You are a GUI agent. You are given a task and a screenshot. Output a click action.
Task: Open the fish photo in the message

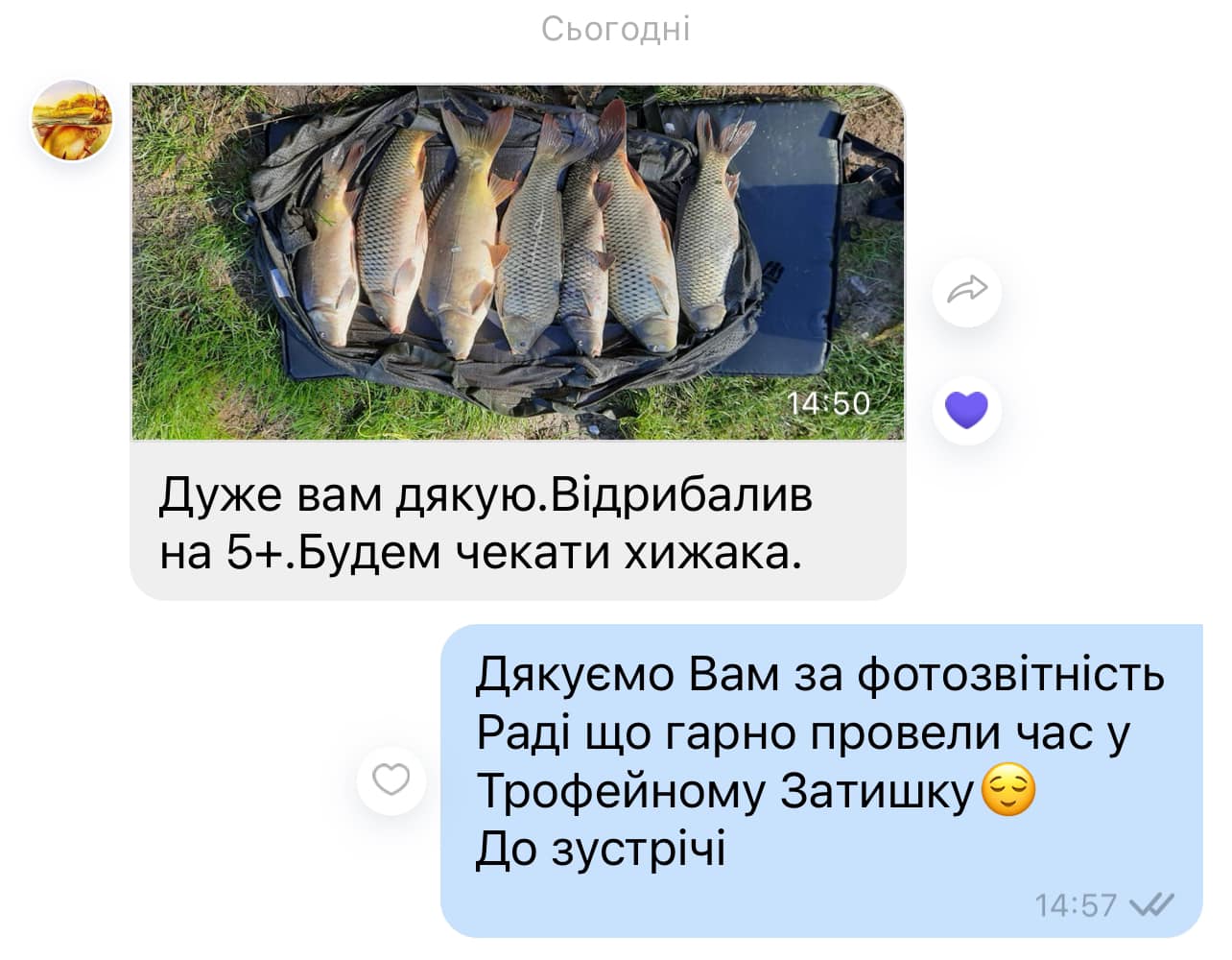pyautogui.click(x=518, y=261)
